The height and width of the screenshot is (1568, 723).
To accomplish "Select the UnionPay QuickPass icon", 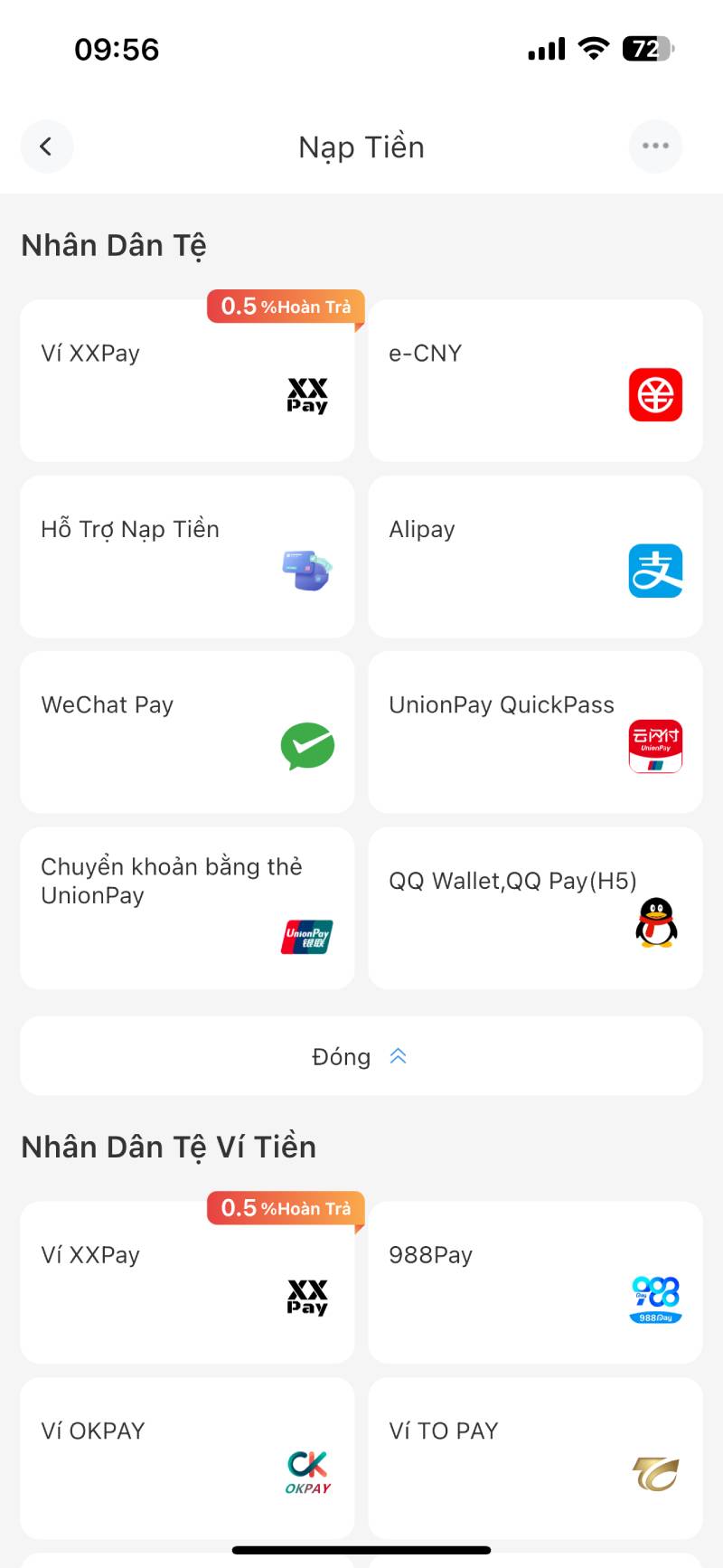I will point(655,745).
